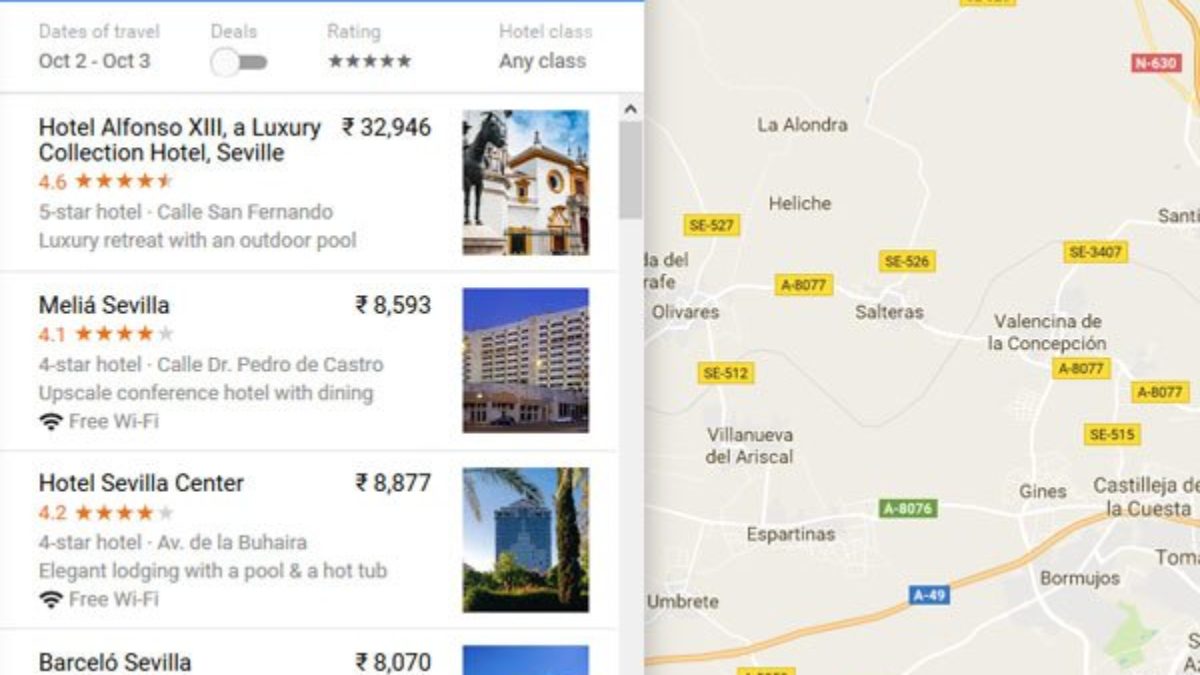Open the Rating star filter

click(x=369, y=61)
